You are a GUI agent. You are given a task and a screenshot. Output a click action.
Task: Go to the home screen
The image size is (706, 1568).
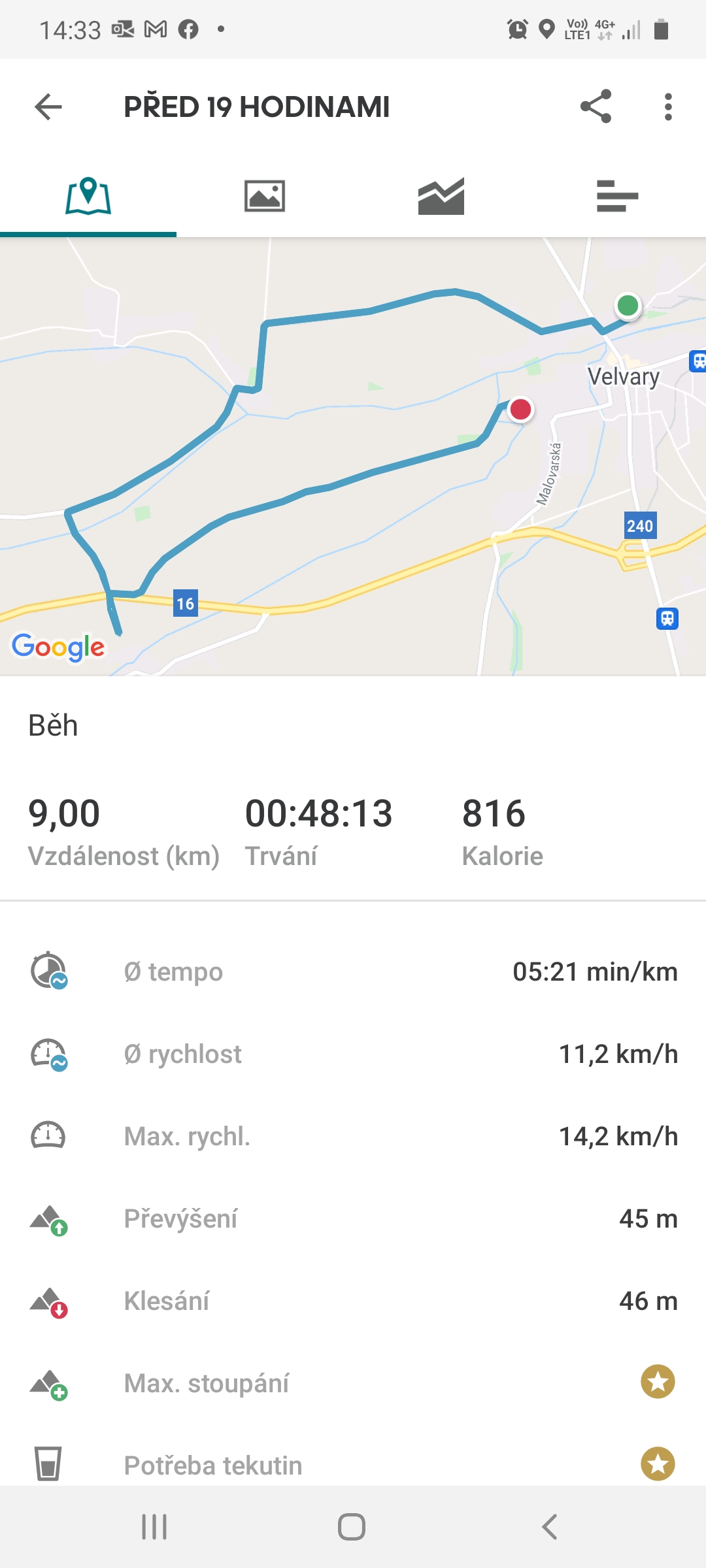352,1527
